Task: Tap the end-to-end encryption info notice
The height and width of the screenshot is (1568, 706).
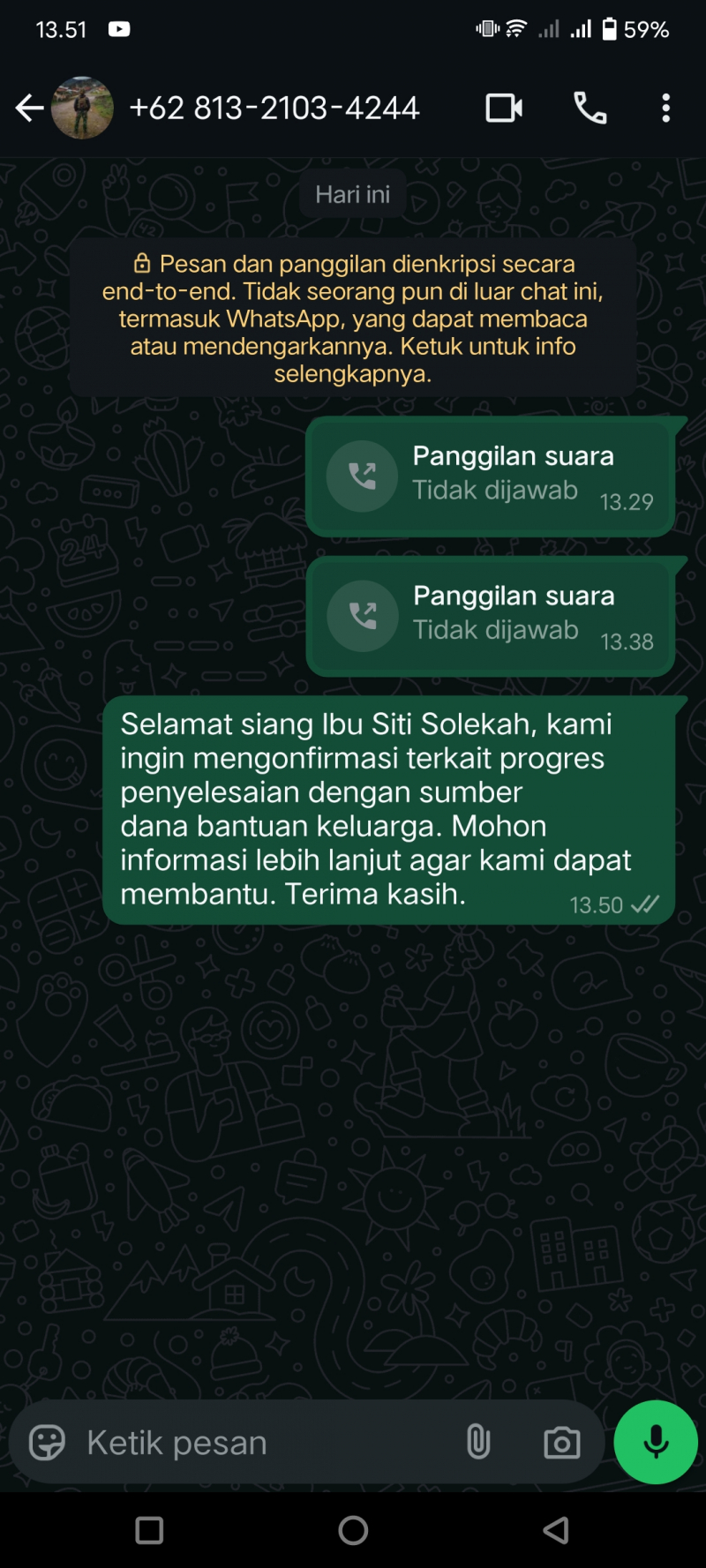Action: point(352,318)
